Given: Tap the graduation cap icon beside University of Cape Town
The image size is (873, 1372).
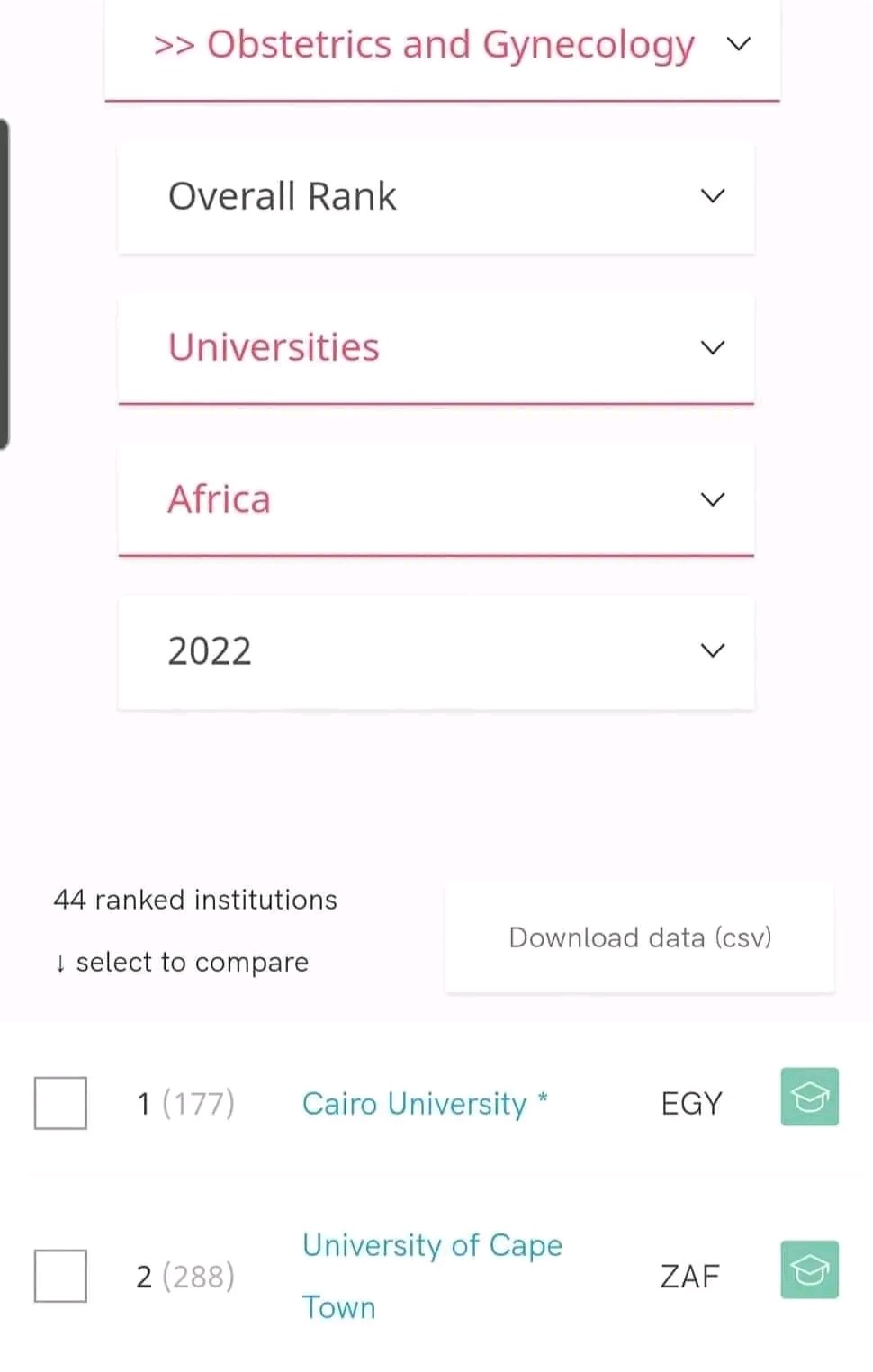Looking at the screenshot, I should [x=809, y=1269].
